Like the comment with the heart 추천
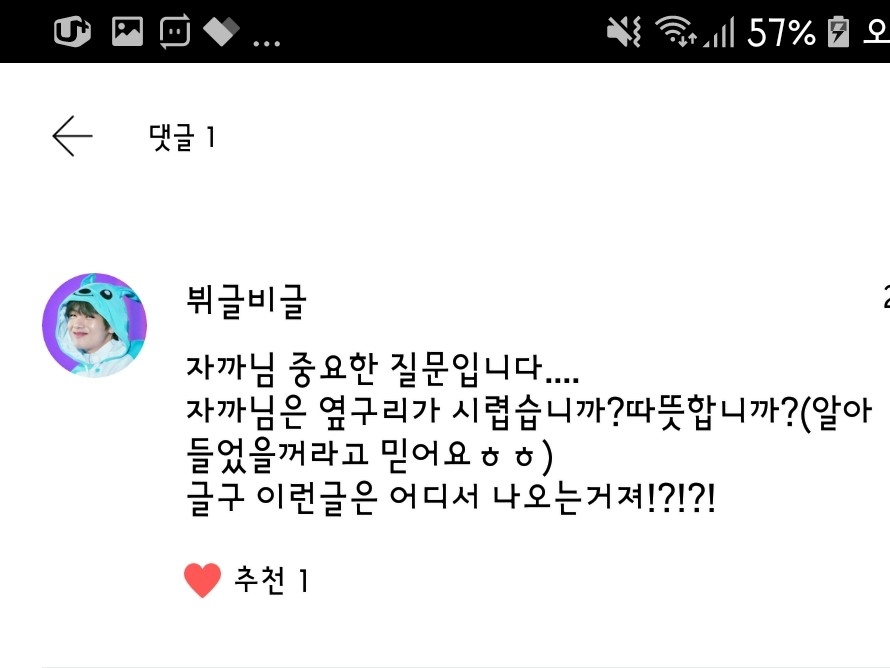Image resolution: width=890 pixels, height=668 pixels. coord(203,580)
